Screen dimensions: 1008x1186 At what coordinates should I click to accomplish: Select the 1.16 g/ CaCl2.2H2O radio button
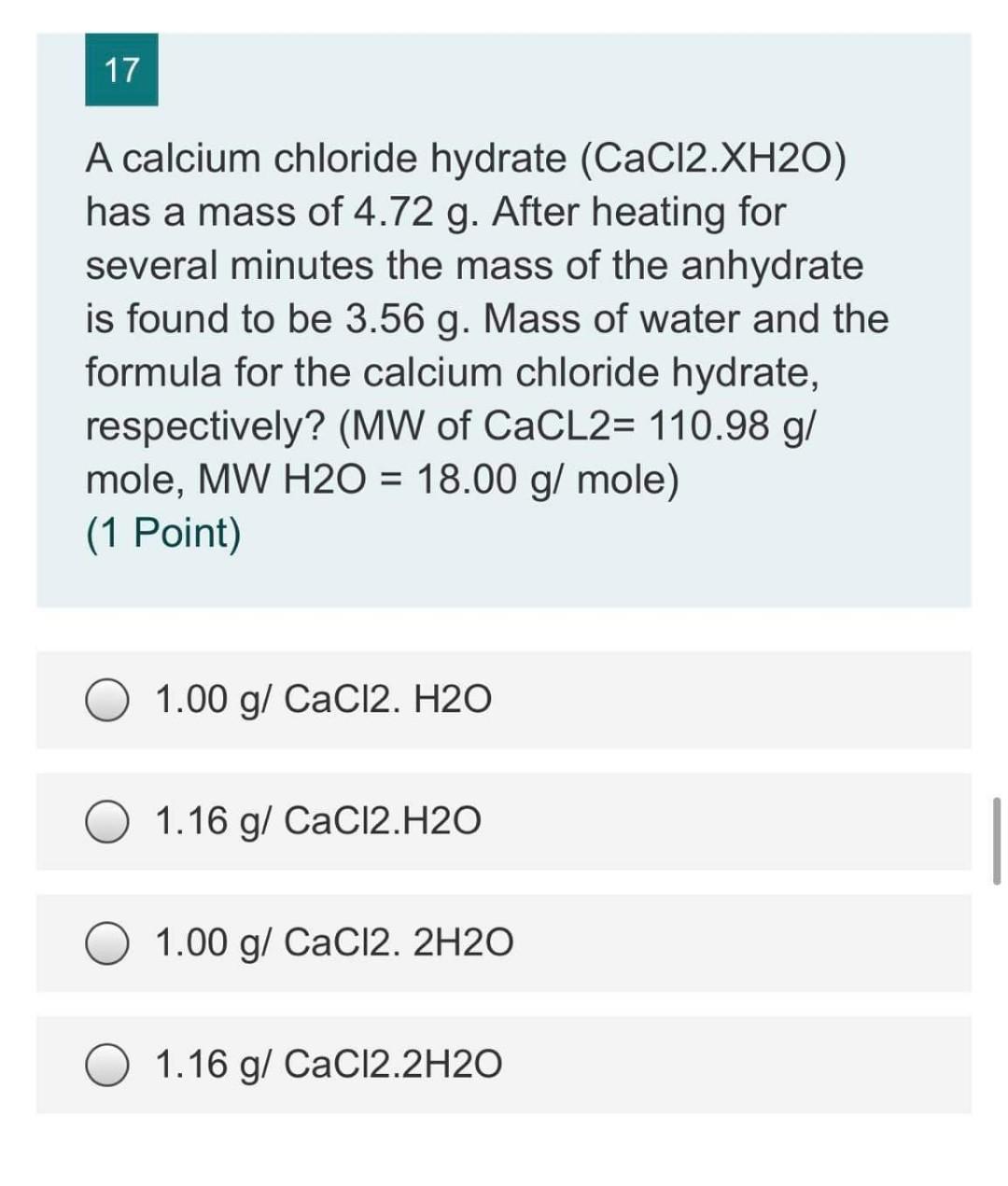point(105,1065)
